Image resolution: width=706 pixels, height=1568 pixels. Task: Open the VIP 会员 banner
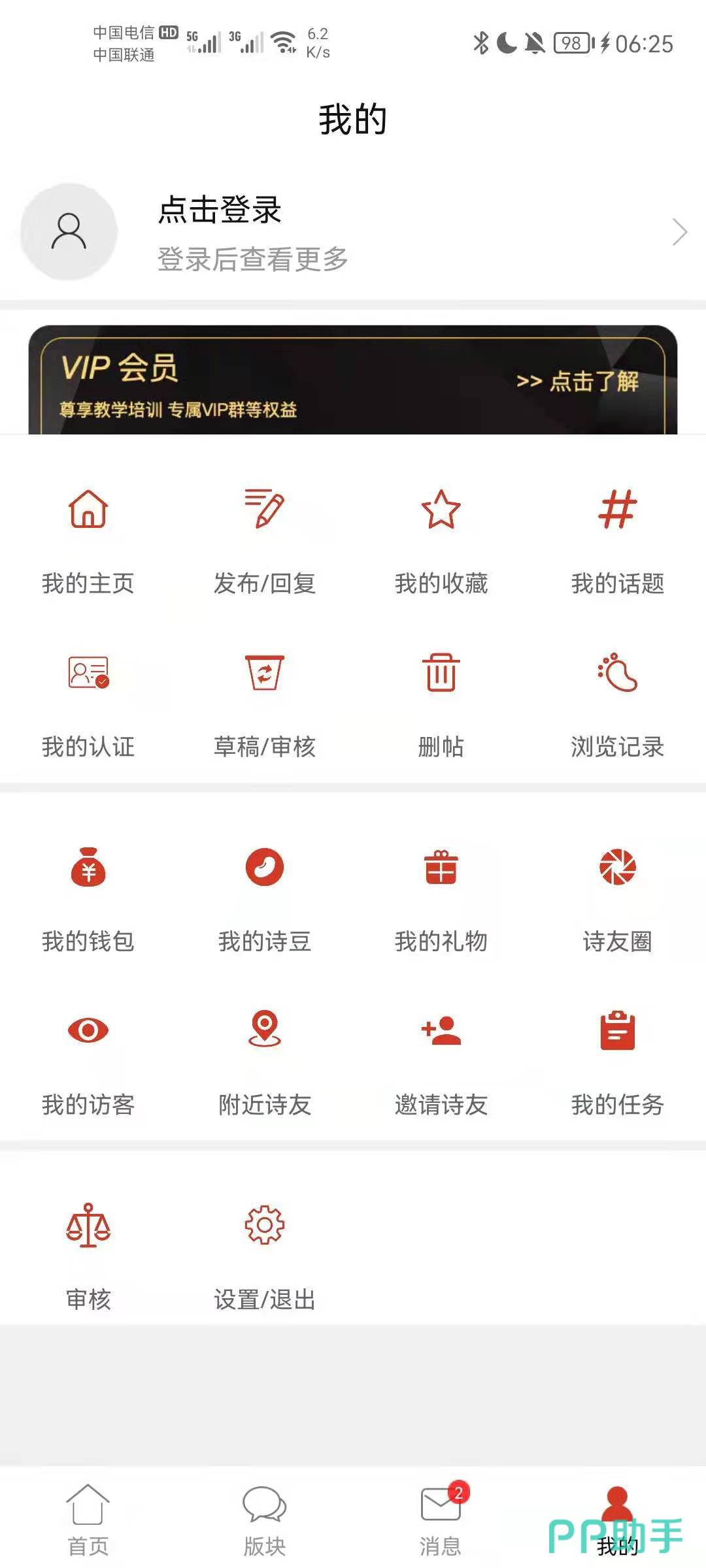pyautogui.click(x=353, y=380)
